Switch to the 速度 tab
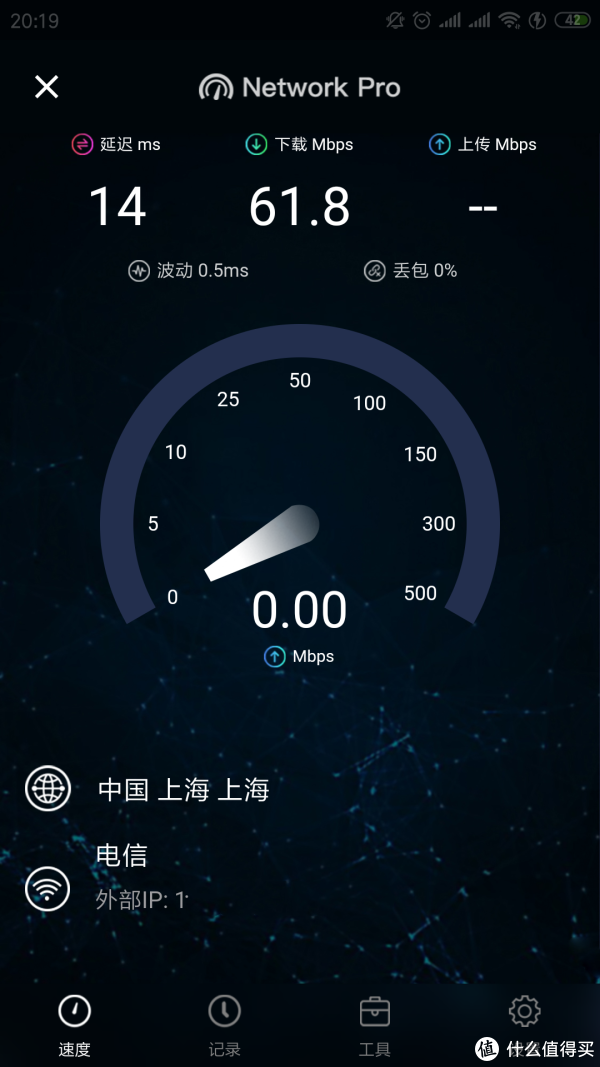 coord(74,1024)
